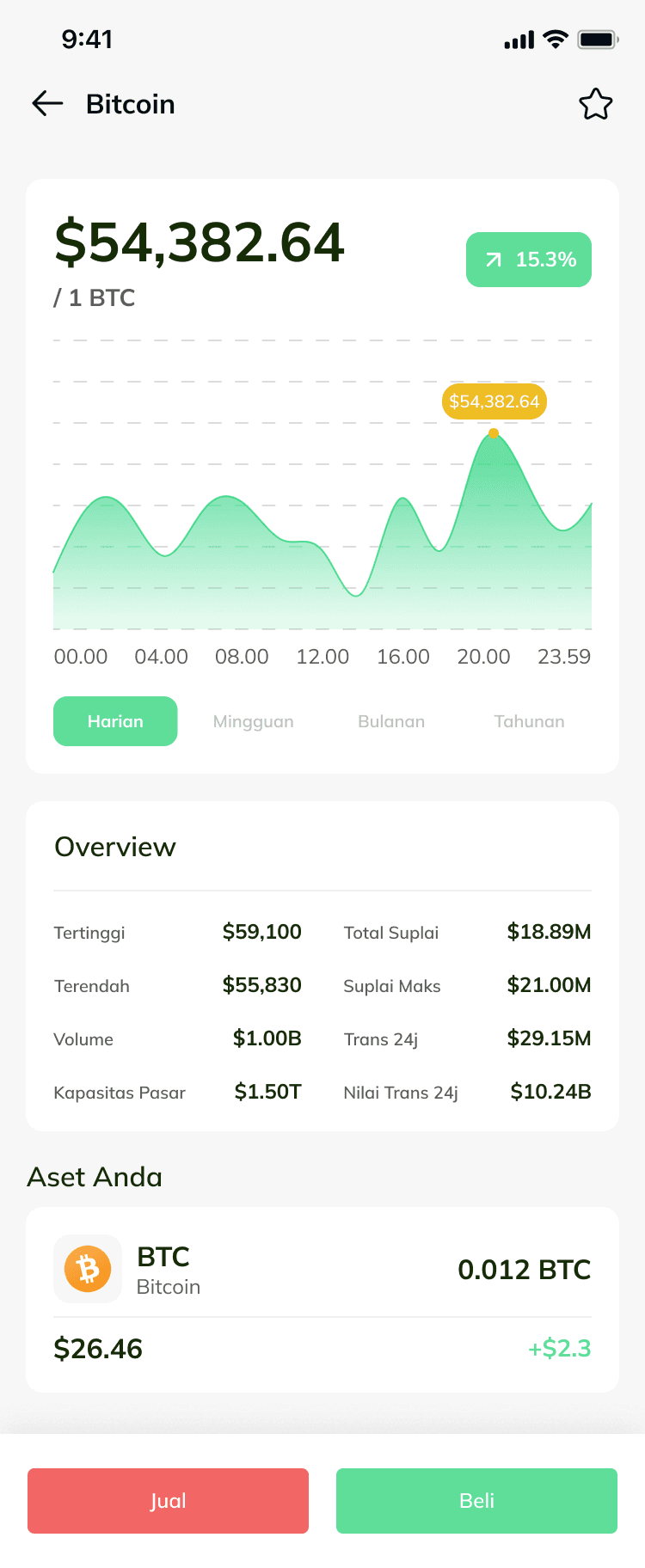Keep Harian view selected by clicking it
645x1568 pixels.
(x=115, y=721)
